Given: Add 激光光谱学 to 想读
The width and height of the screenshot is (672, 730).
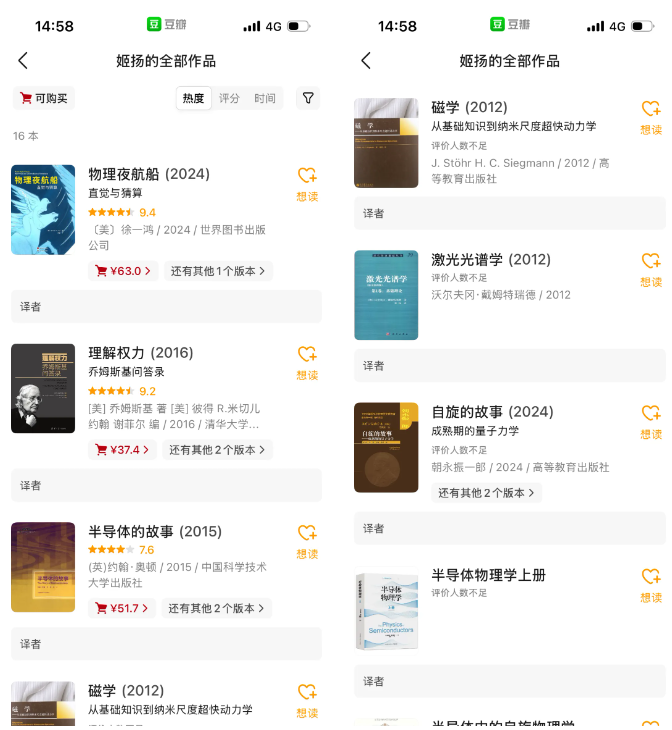Looking at the screenshot, I should pos(651,270).
